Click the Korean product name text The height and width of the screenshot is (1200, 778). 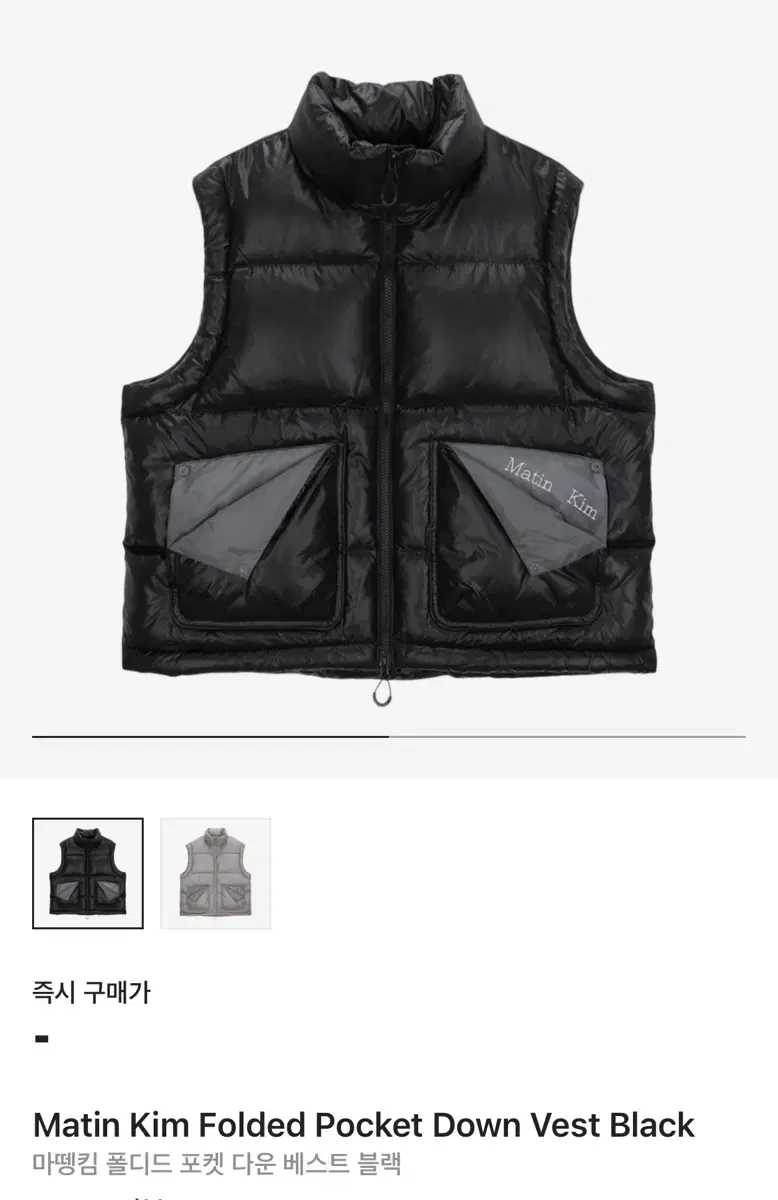(x=218, y=1166)
